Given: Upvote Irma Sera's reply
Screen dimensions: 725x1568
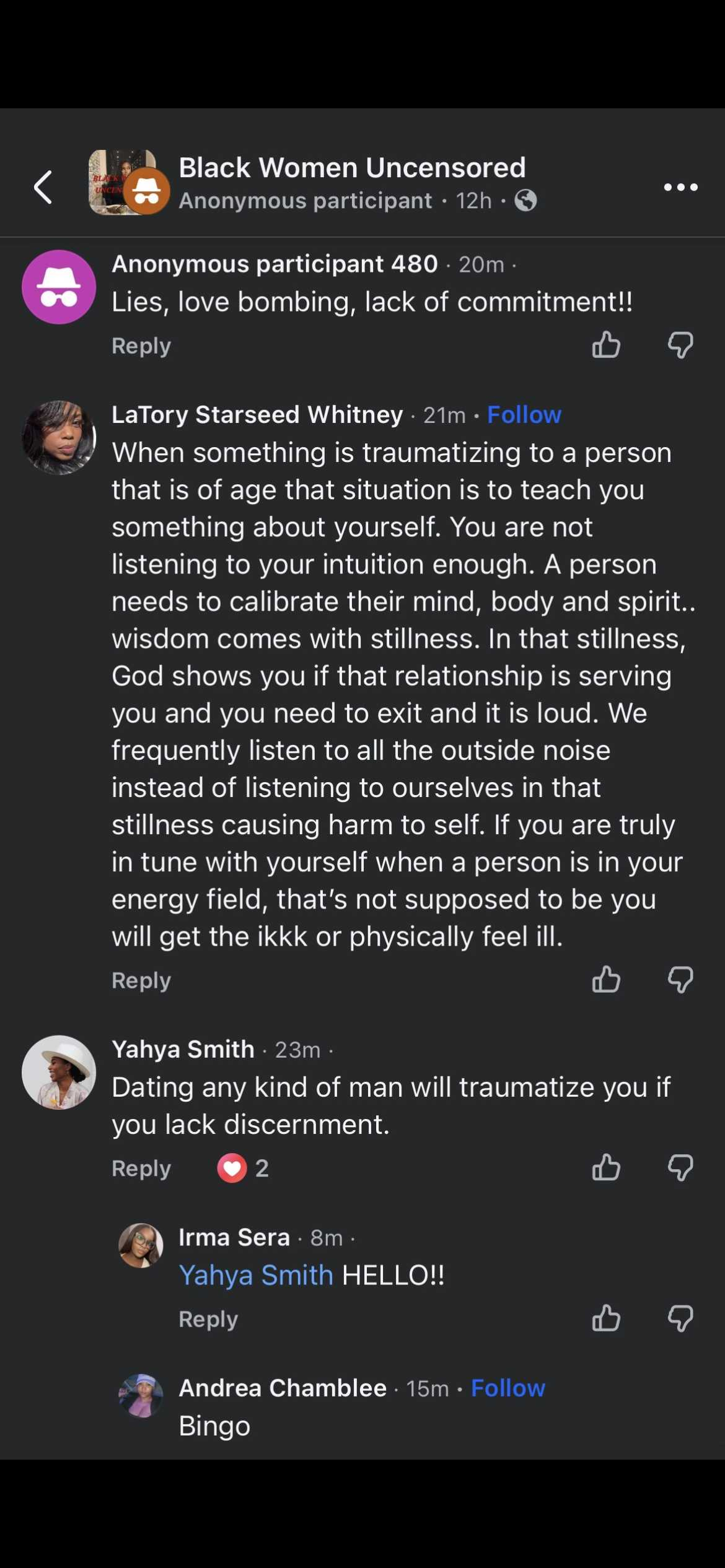Looking at the screenshot, I should point(605,1318).
